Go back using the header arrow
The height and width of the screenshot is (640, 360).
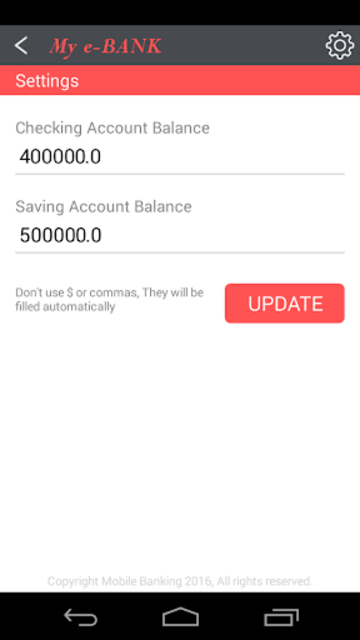click(21, 45)
